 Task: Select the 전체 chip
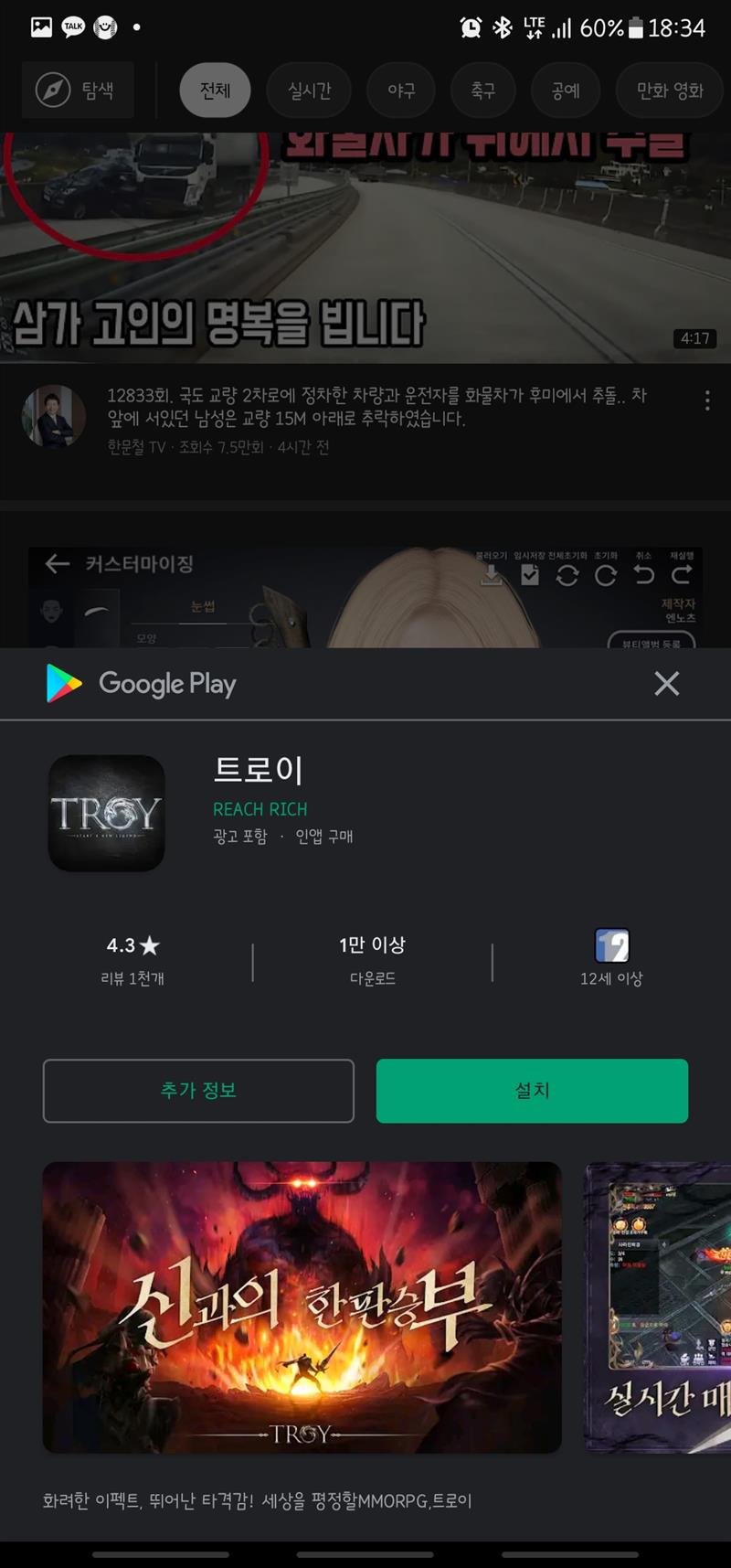click(215, 91)
